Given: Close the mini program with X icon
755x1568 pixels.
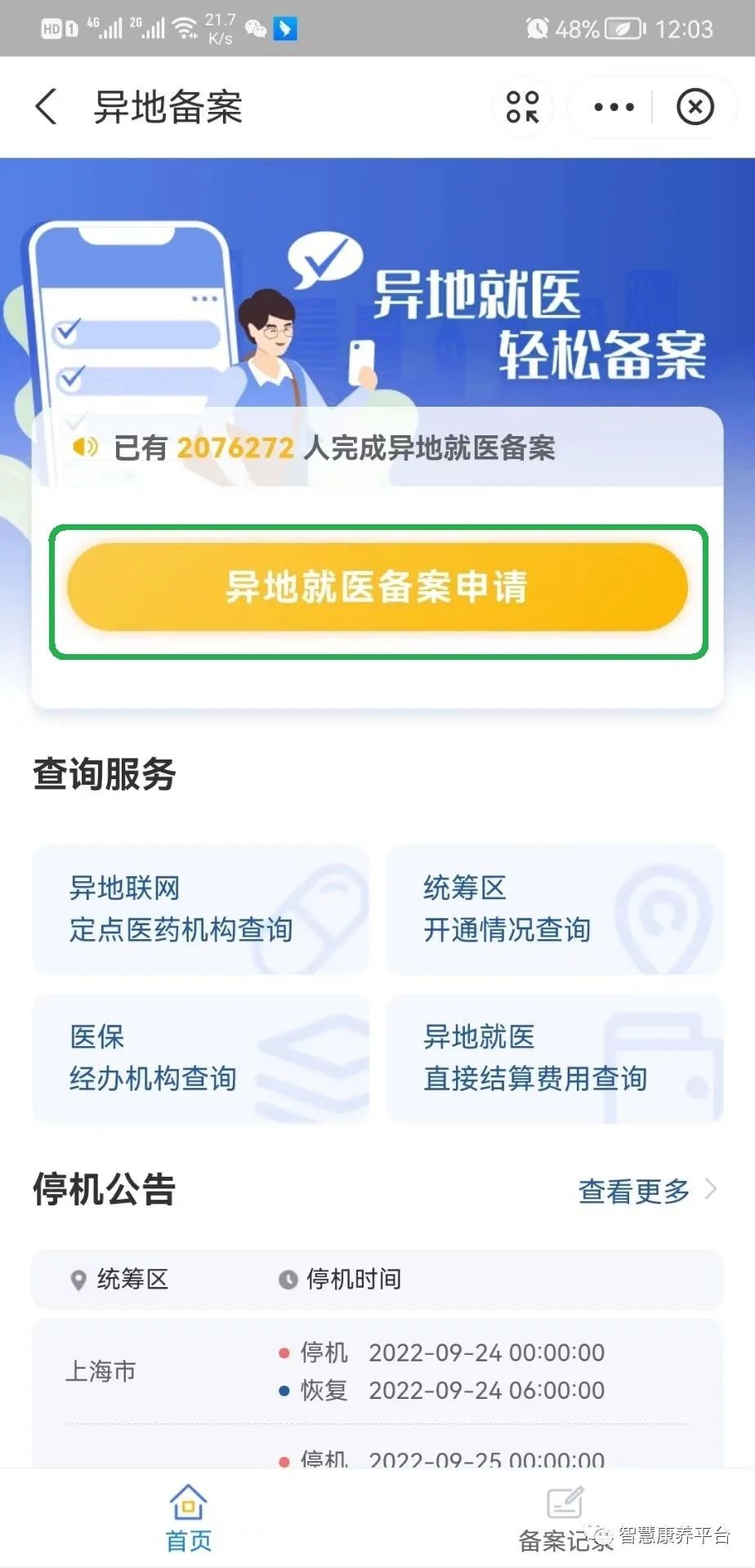Looking at the screenshot, I should click(695, 107).
